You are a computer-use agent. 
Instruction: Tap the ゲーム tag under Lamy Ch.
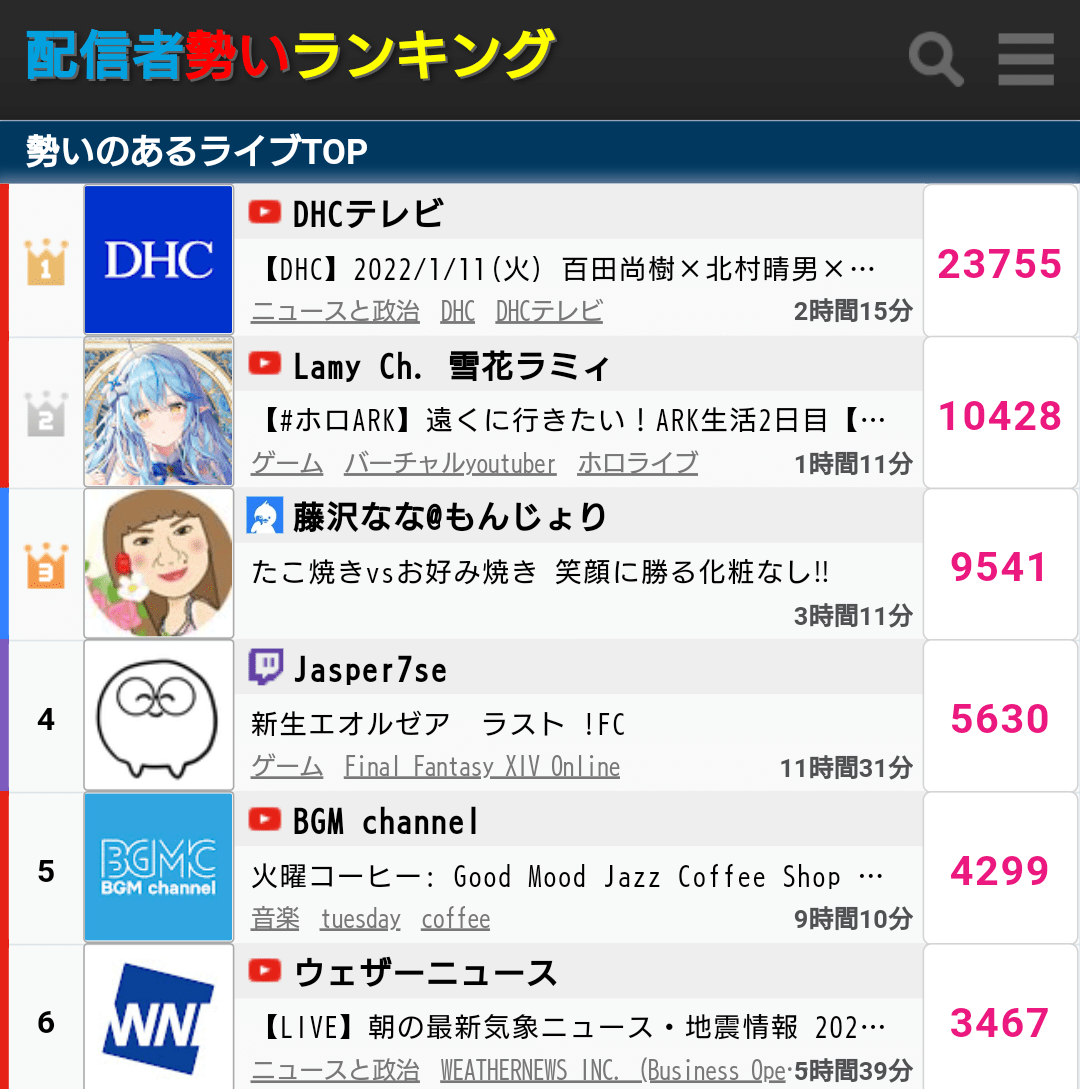(x=287, y=464)
